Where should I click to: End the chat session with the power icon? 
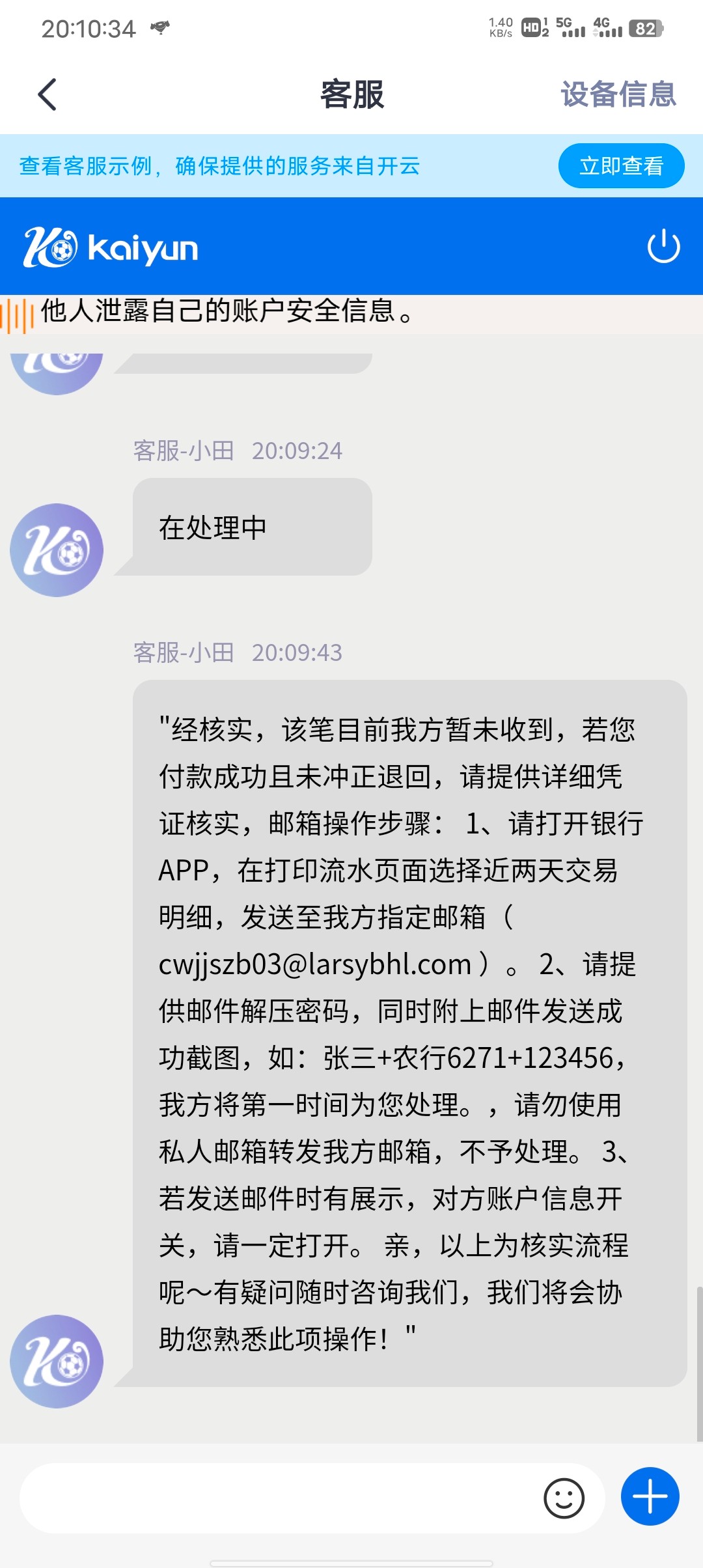click(x=663, y=246)
